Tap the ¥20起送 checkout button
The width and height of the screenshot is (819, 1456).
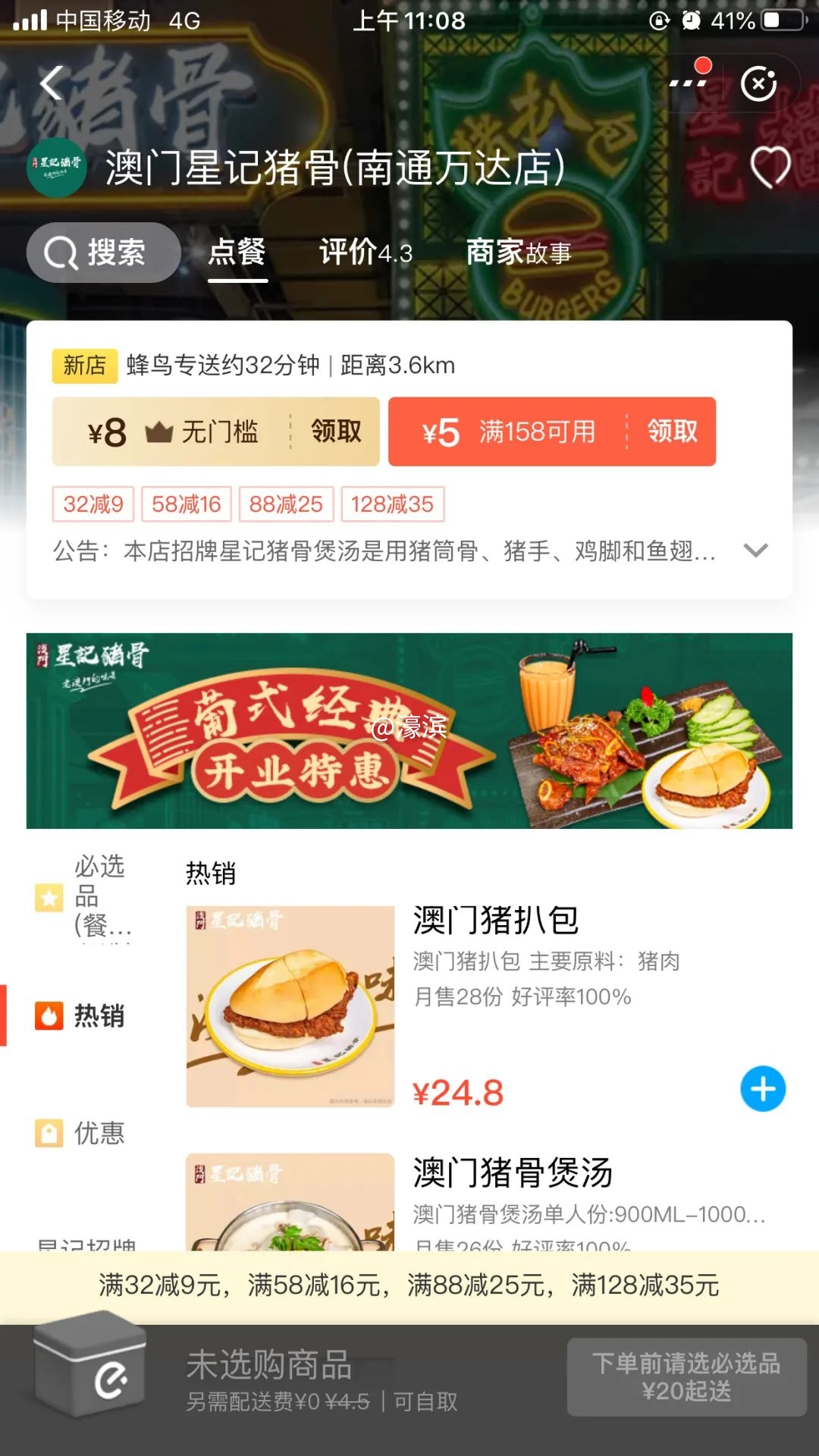click(686, 1377)
